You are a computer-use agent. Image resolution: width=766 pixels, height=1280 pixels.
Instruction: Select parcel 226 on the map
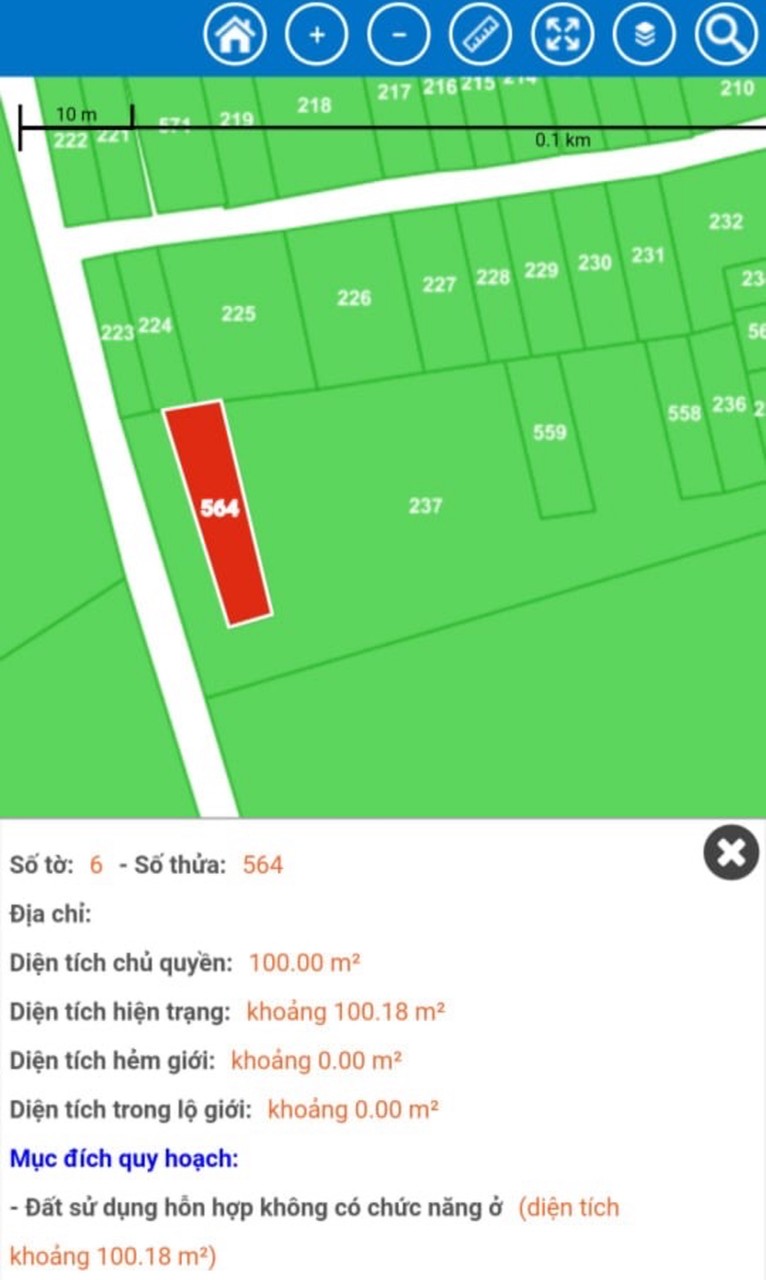click(353, 297)
